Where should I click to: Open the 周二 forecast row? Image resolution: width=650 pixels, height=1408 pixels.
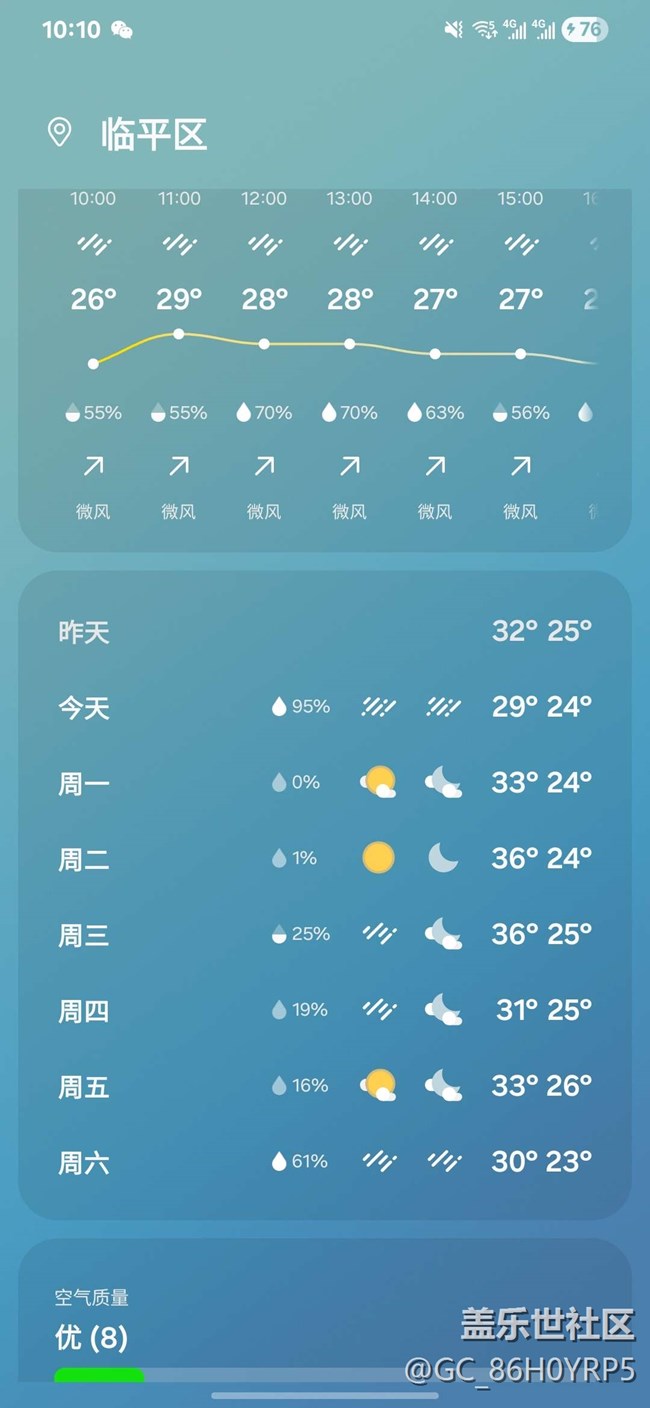point(325,859)
